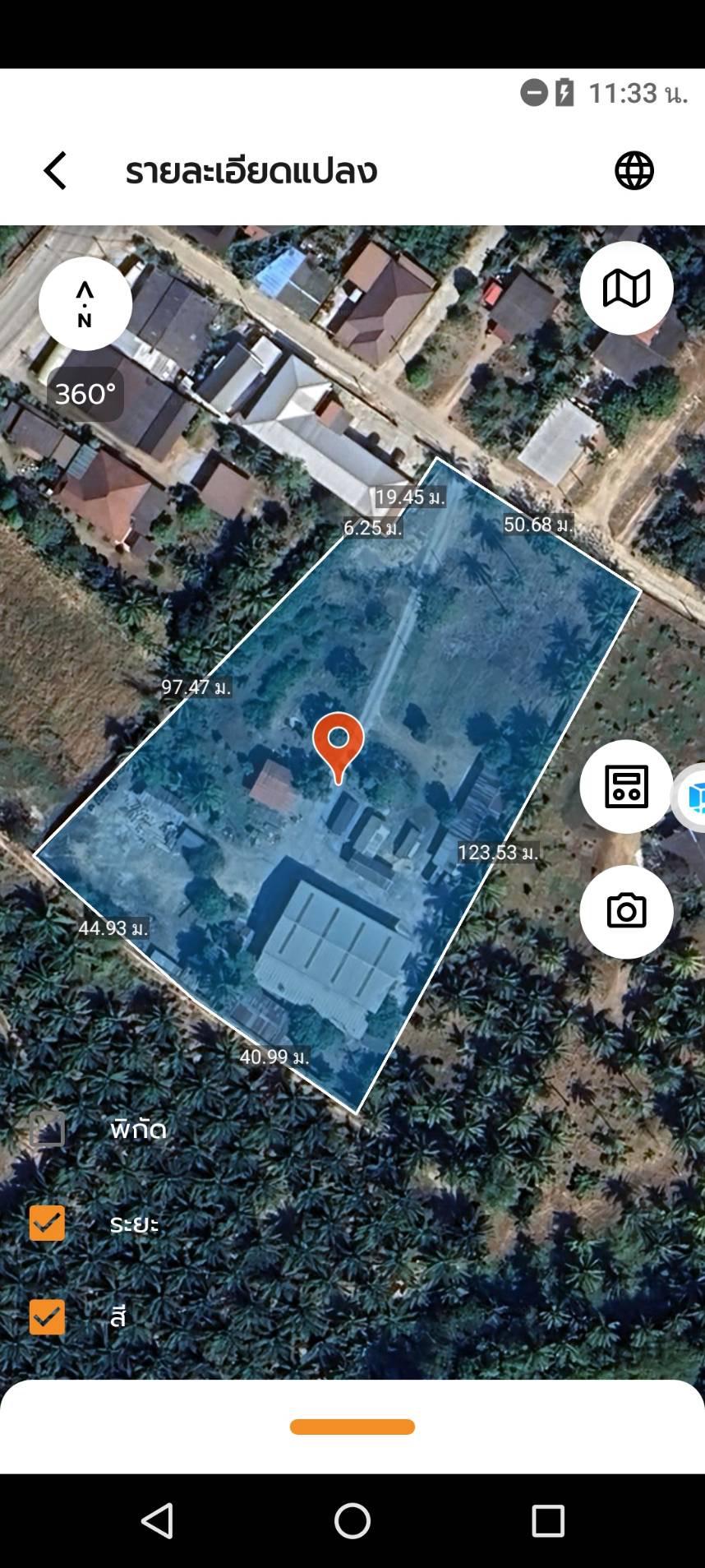Enable the พิกัด checkbox
This screenshot has height=1568, width=705.
(x=48, y=1129)
